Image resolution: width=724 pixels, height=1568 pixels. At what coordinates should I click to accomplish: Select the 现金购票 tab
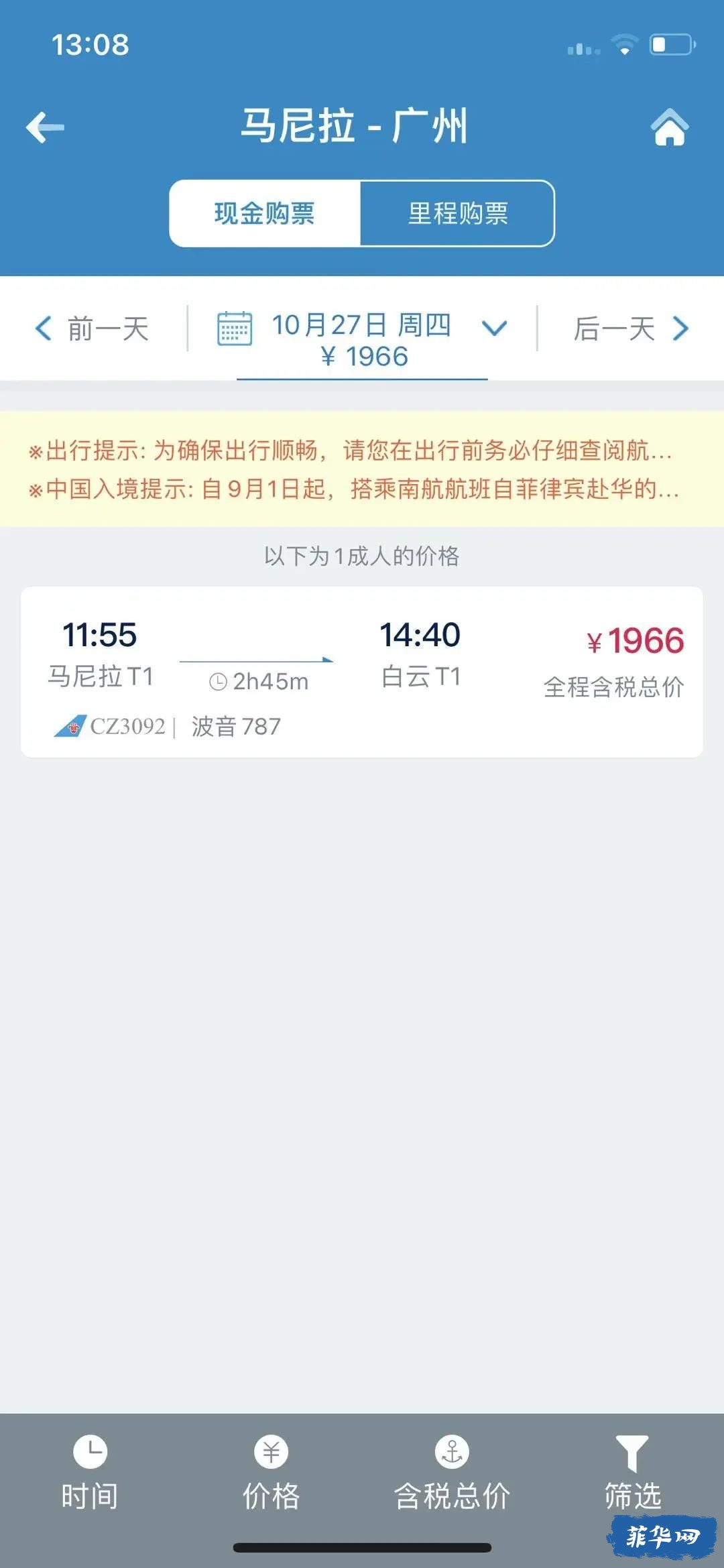coord(265,213)
